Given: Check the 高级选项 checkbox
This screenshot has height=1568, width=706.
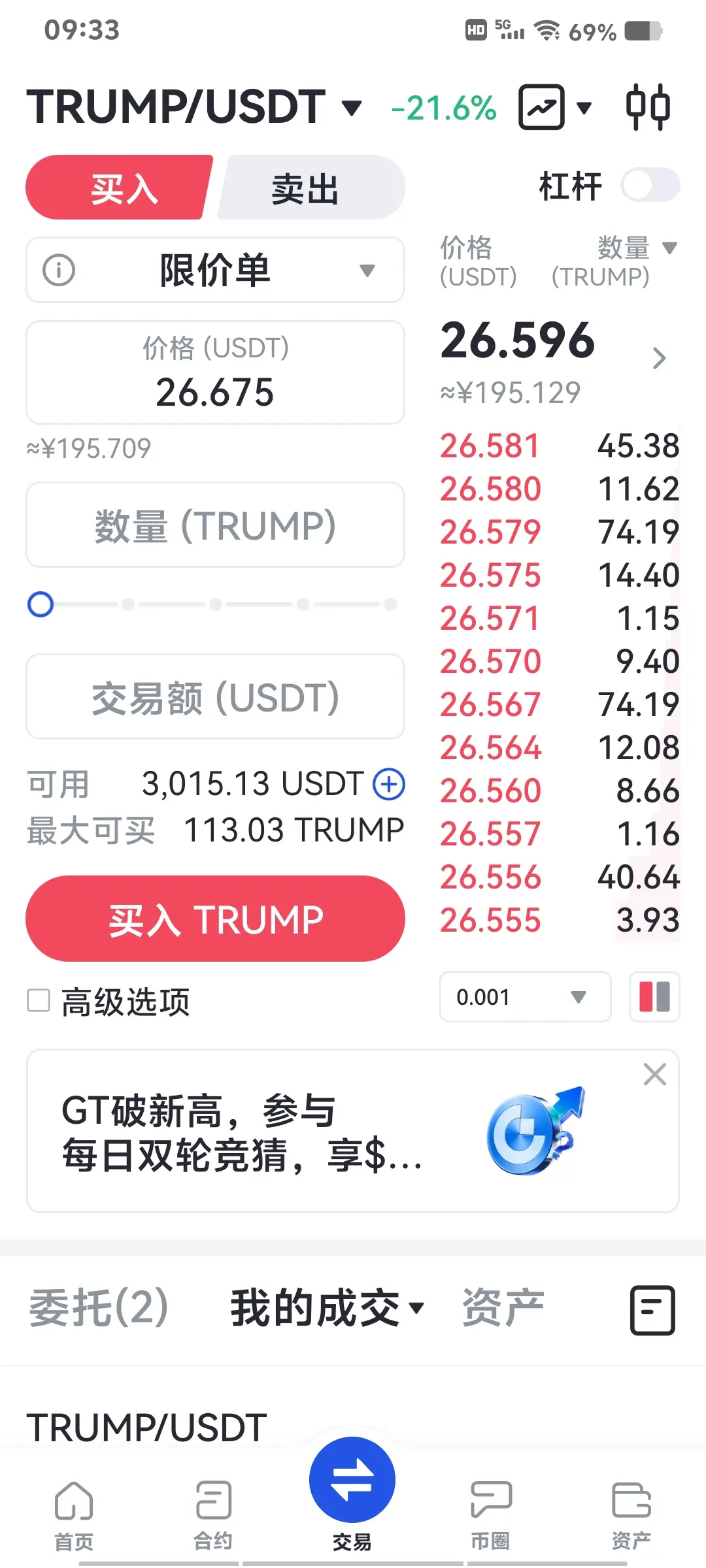Looking at the screenshot, I should click(x=39, y=1000).
